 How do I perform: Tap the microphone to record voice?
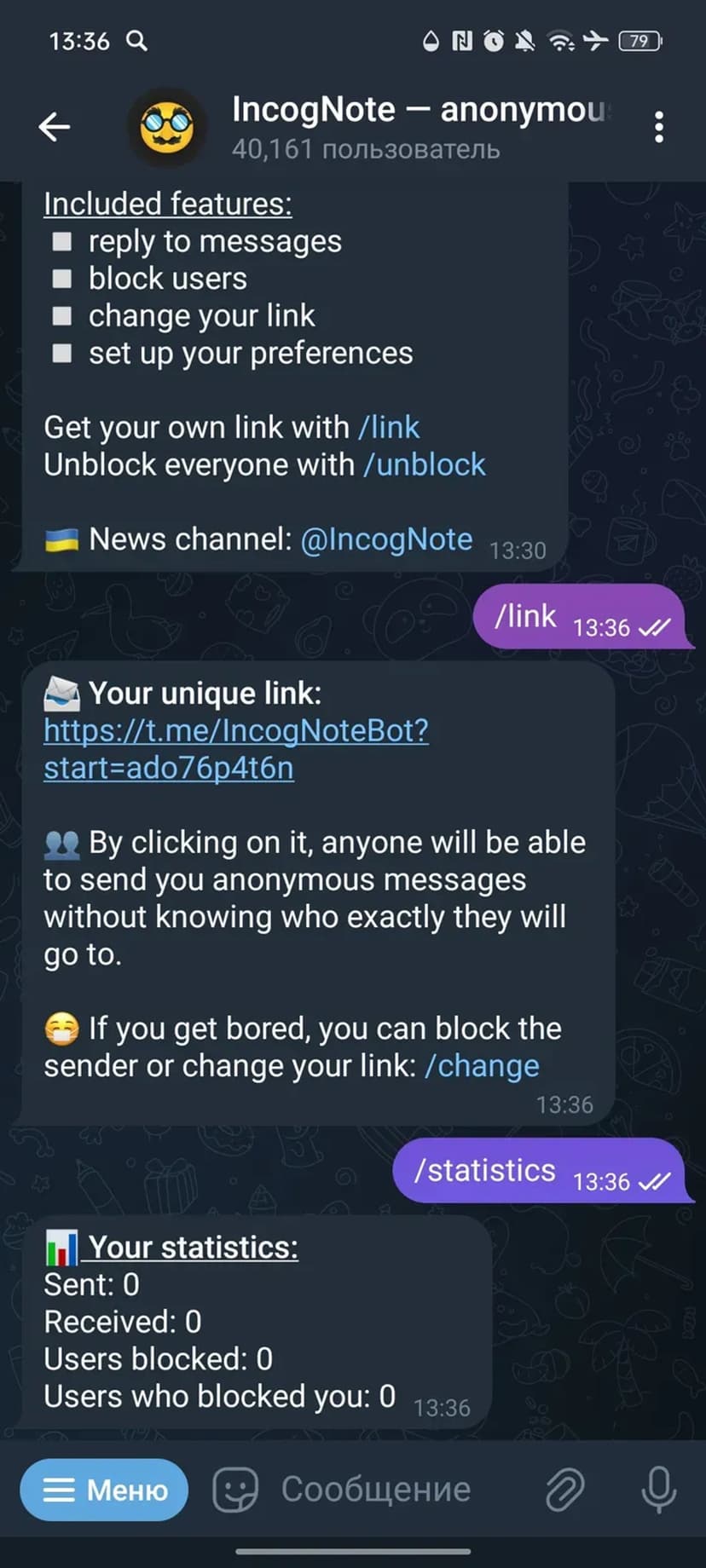click(x=658, y=1490)
